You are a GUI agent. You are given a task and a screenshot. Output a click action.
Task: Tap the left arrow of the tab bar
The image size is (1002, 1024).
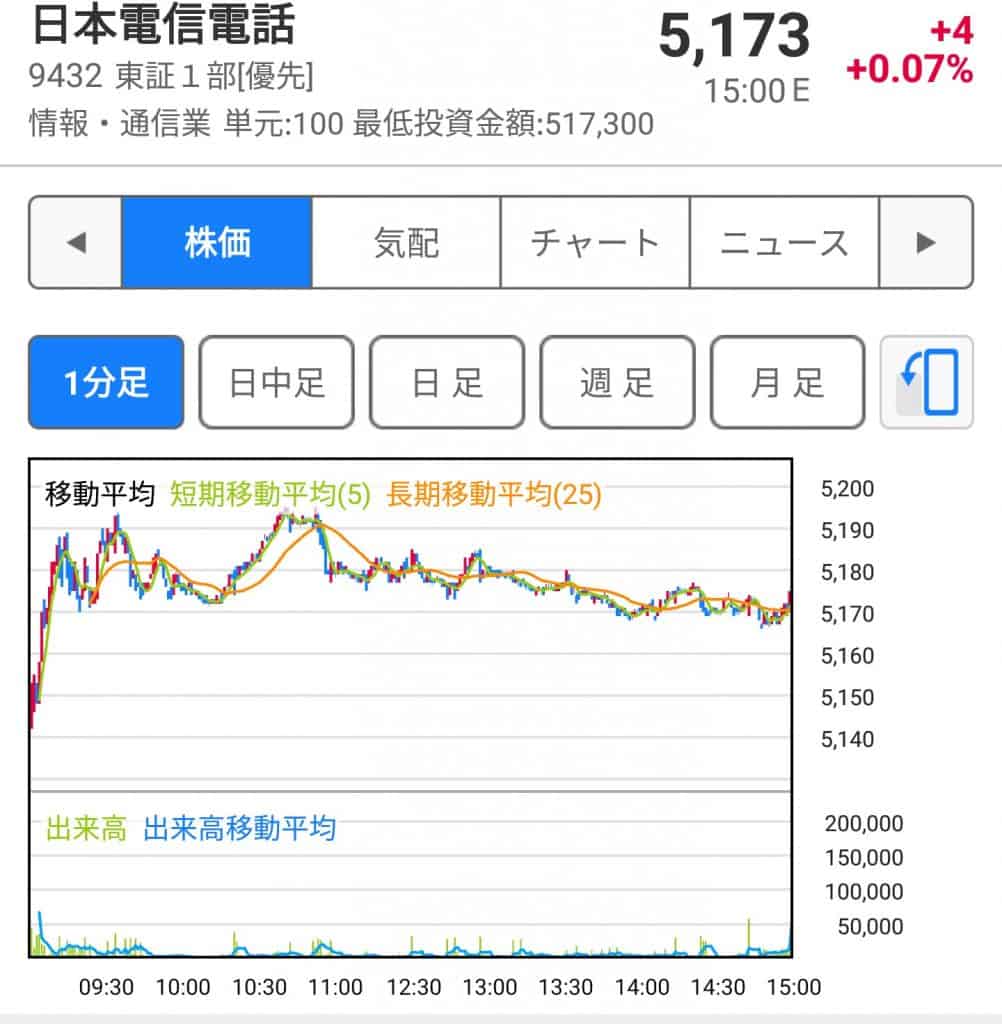pos(76,243)
